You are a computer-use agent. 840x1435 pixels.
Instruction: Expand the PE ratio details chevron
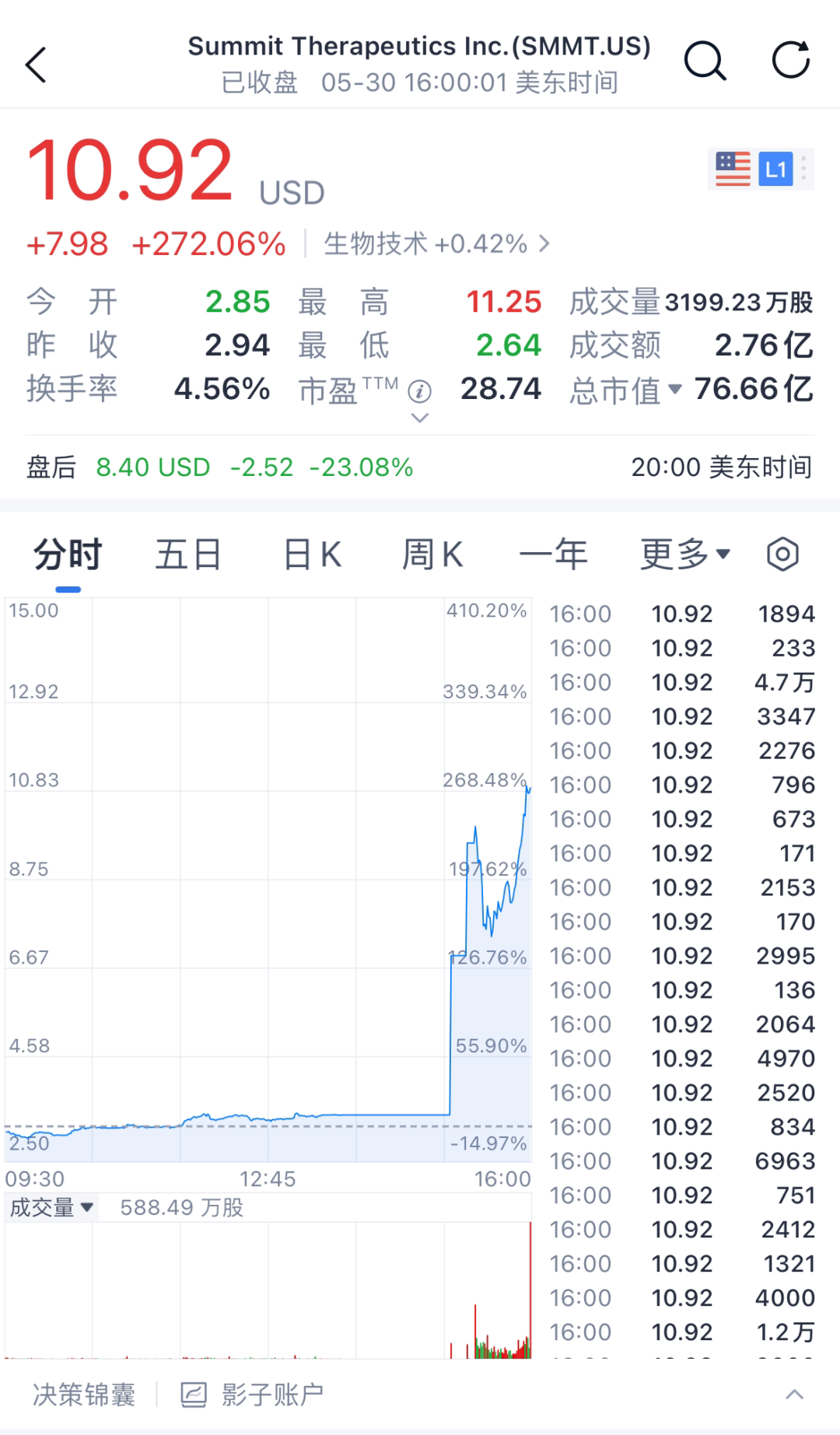coord(420,418)
